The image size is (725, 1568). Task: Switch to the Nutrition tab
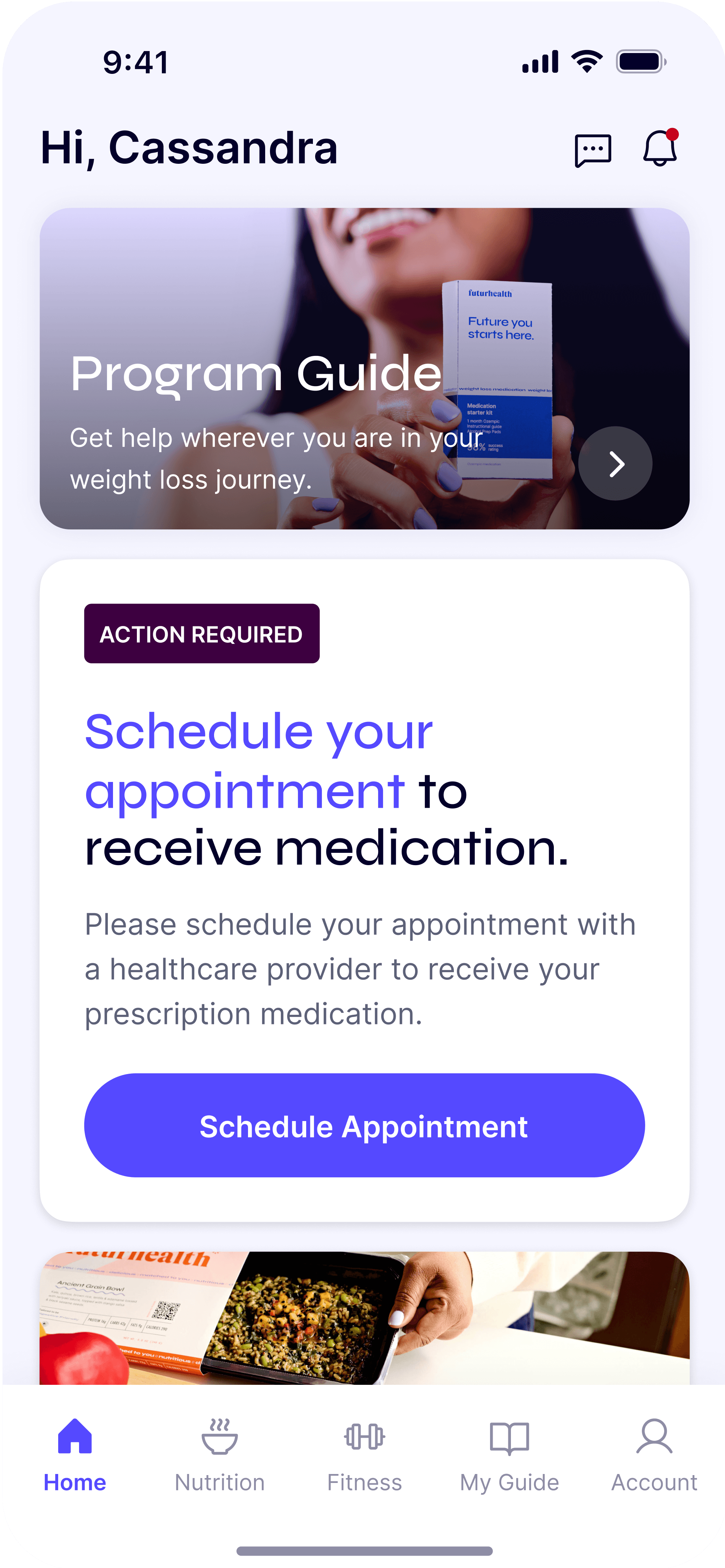click(220, 1455)
